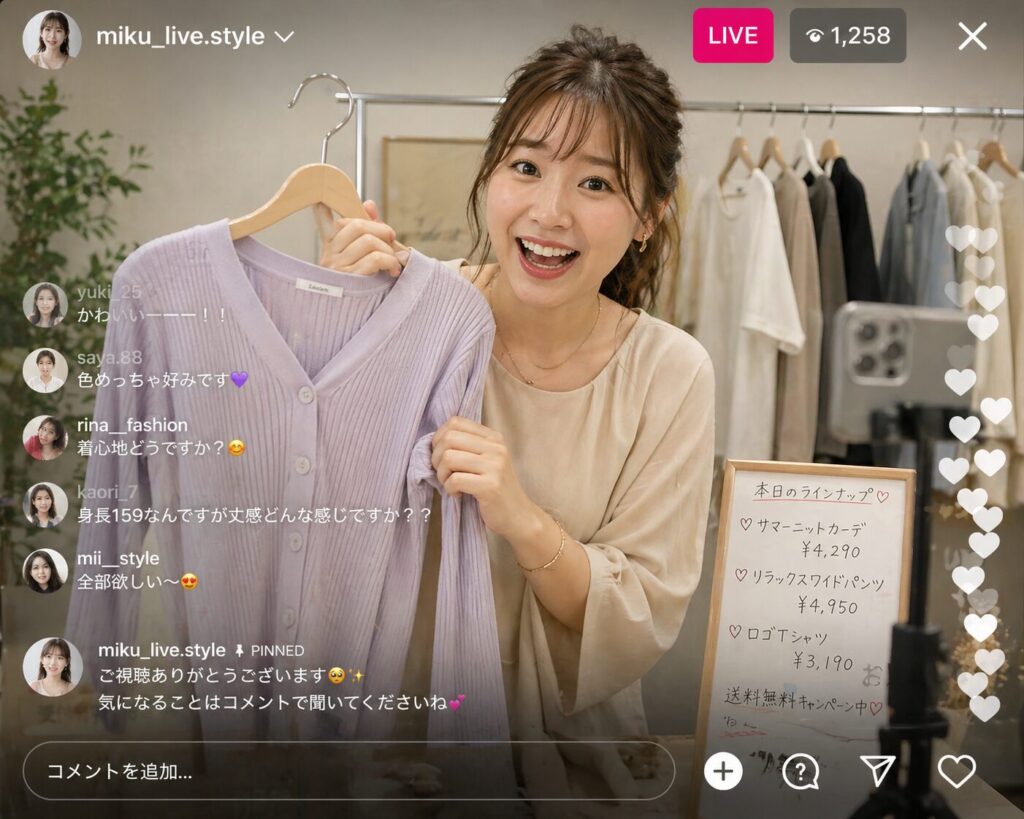This screenshot has width=1024, height=819.
Task: Open the viewer count list
Action: pyautogui.click(x=848, y=36)
